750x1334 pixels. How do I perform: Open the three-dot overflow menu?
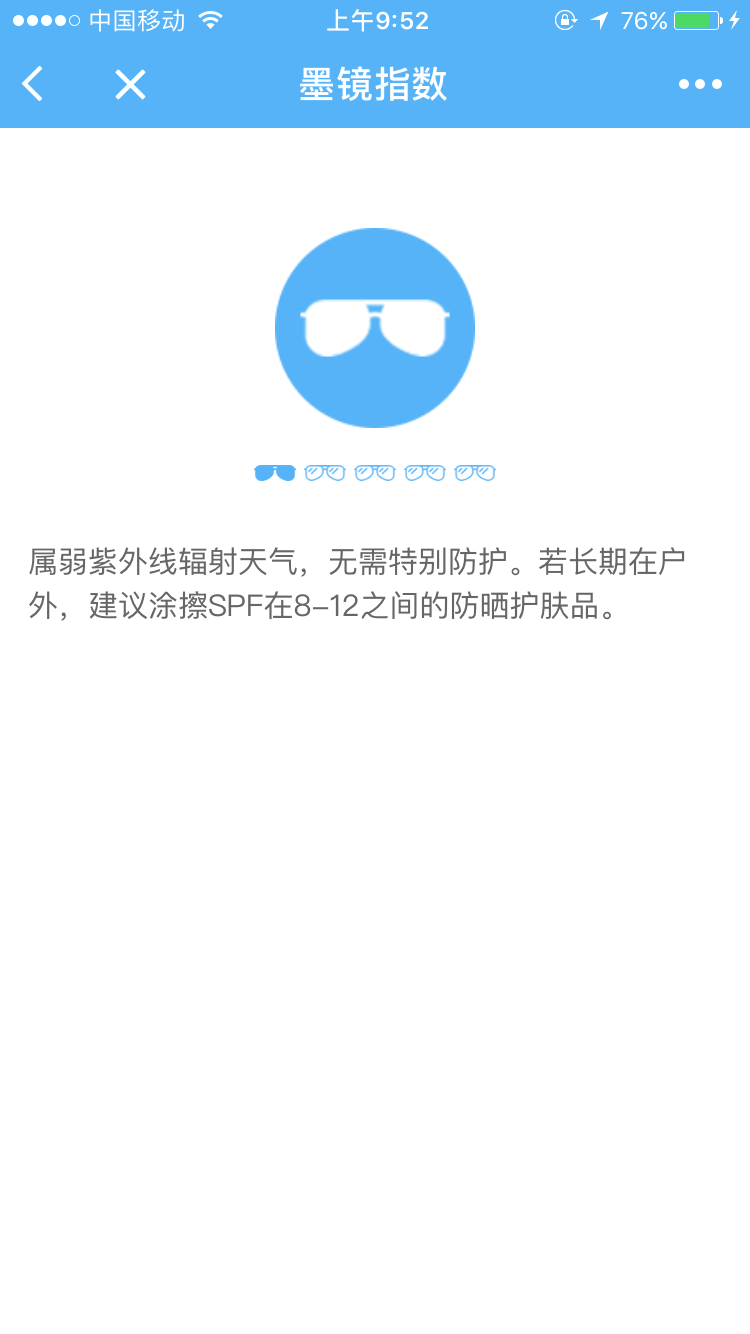click(x=700, y=84)
